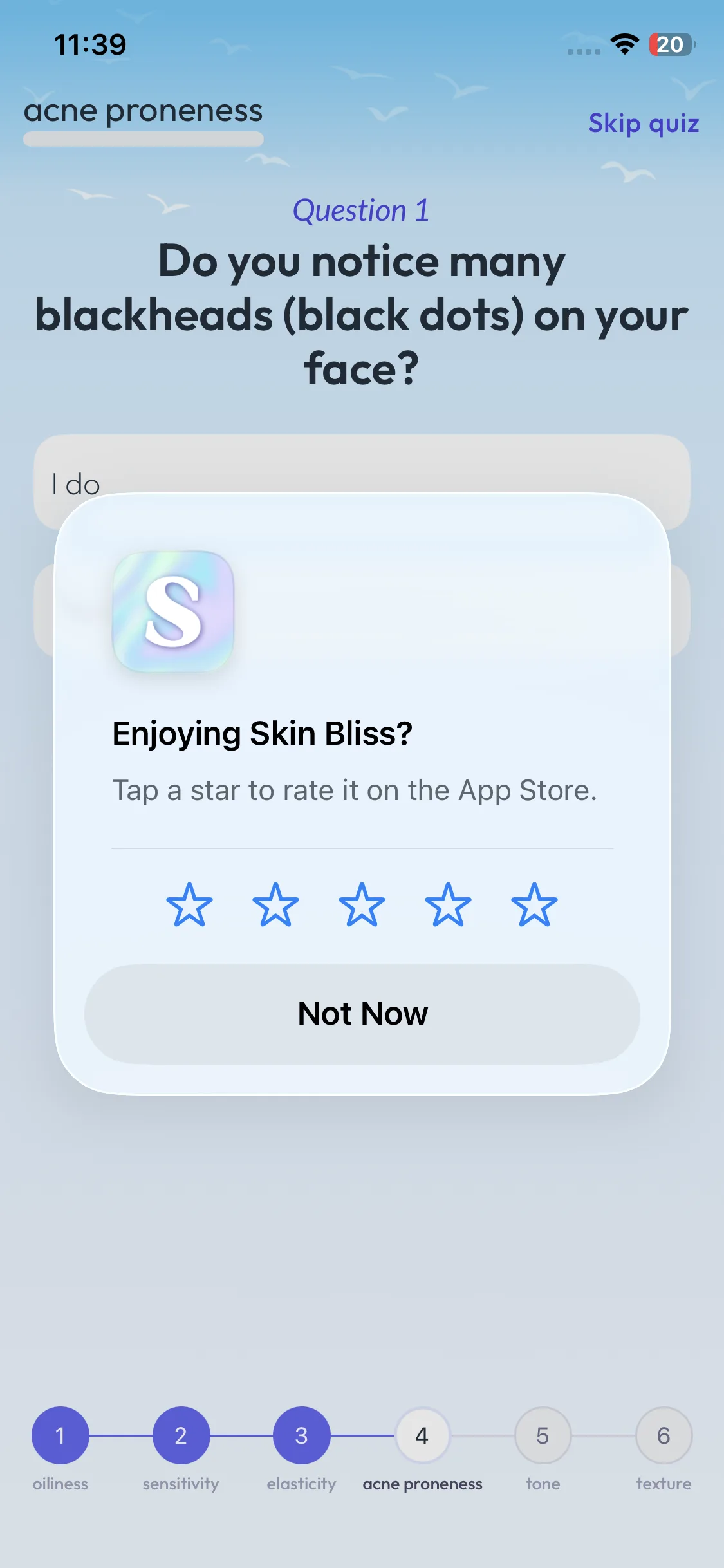This screenshot has width=724, height=1568.
Task: Skip the quiz
Action: point(644,123)
